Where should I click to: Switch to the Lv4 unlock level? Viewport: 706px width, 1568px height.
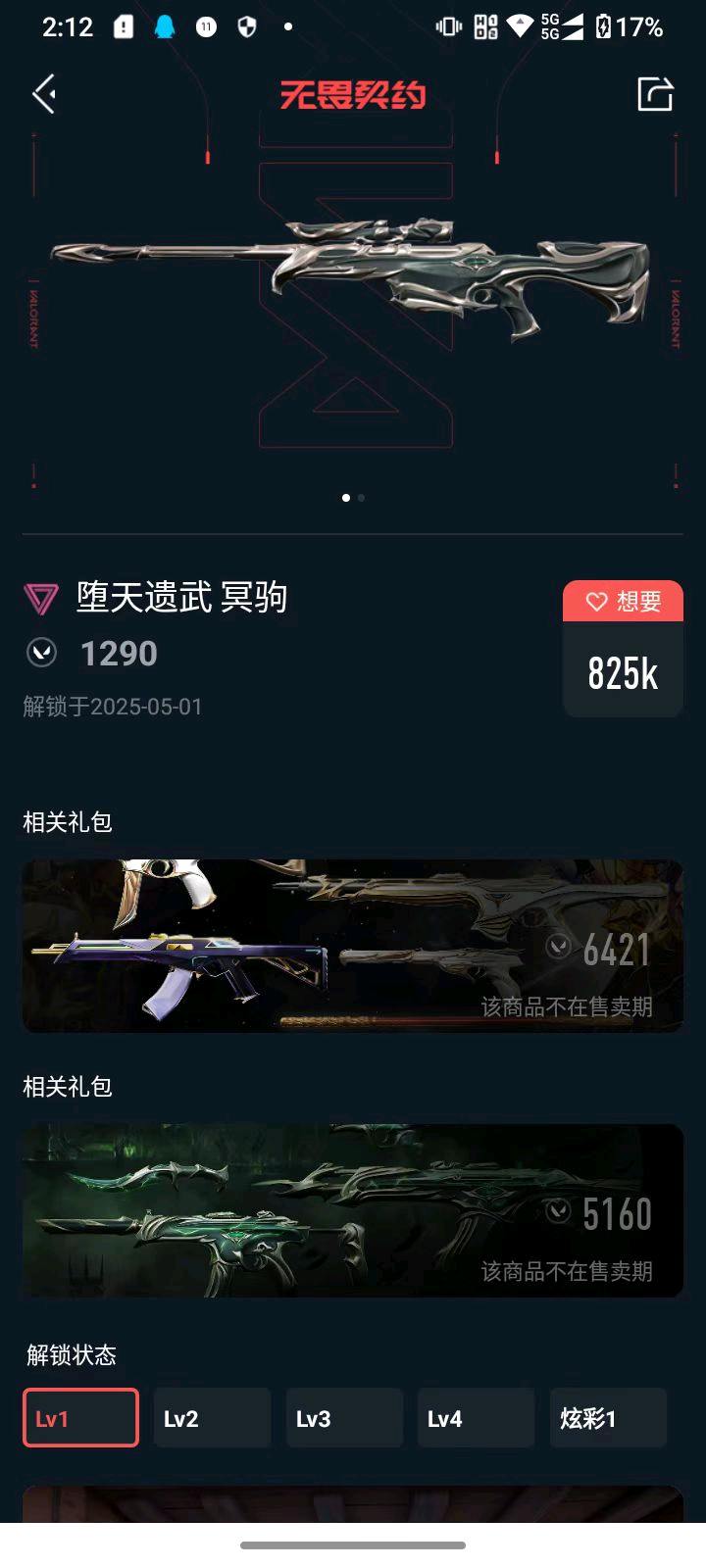click(x=476, y=1418)
